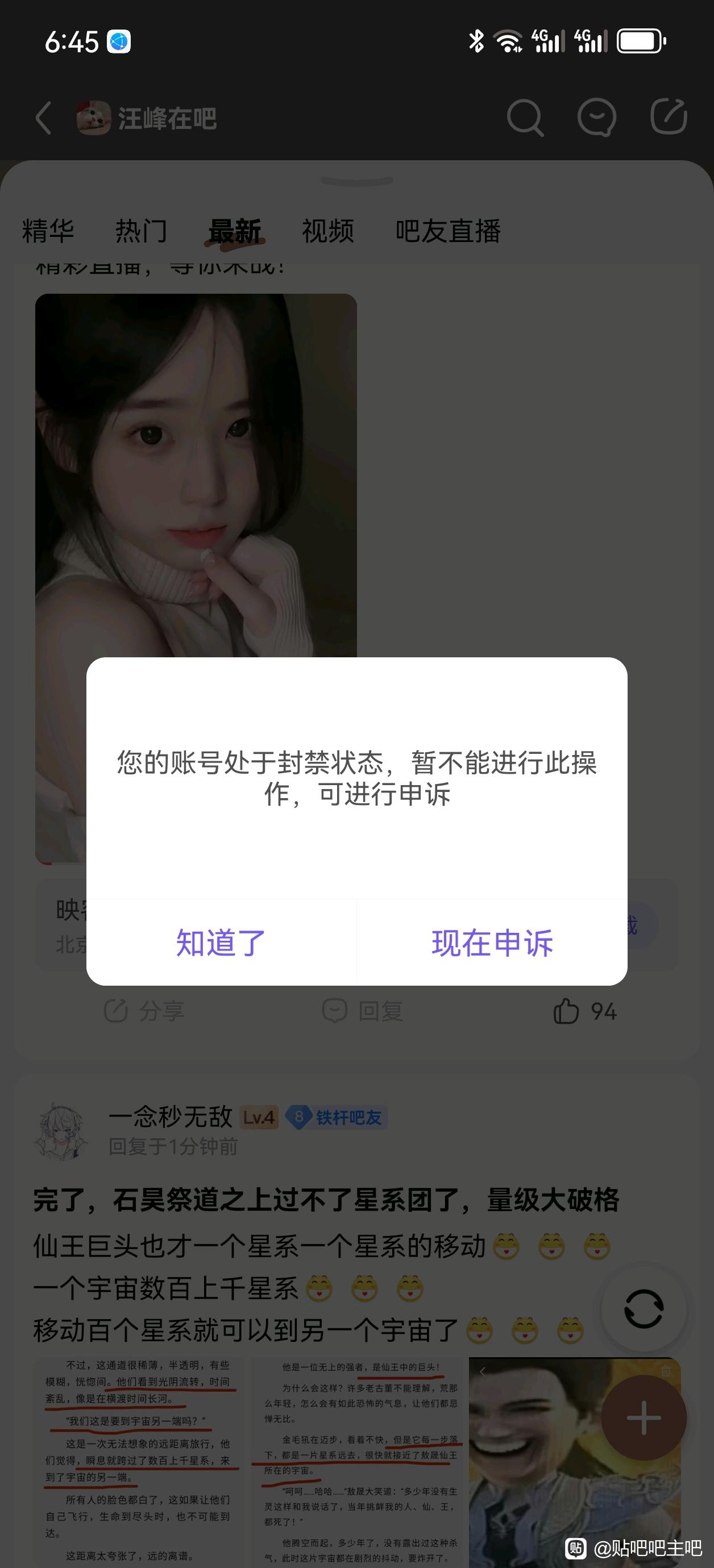Open the 汪峰在吧 forum title

[x=167, y=118]
